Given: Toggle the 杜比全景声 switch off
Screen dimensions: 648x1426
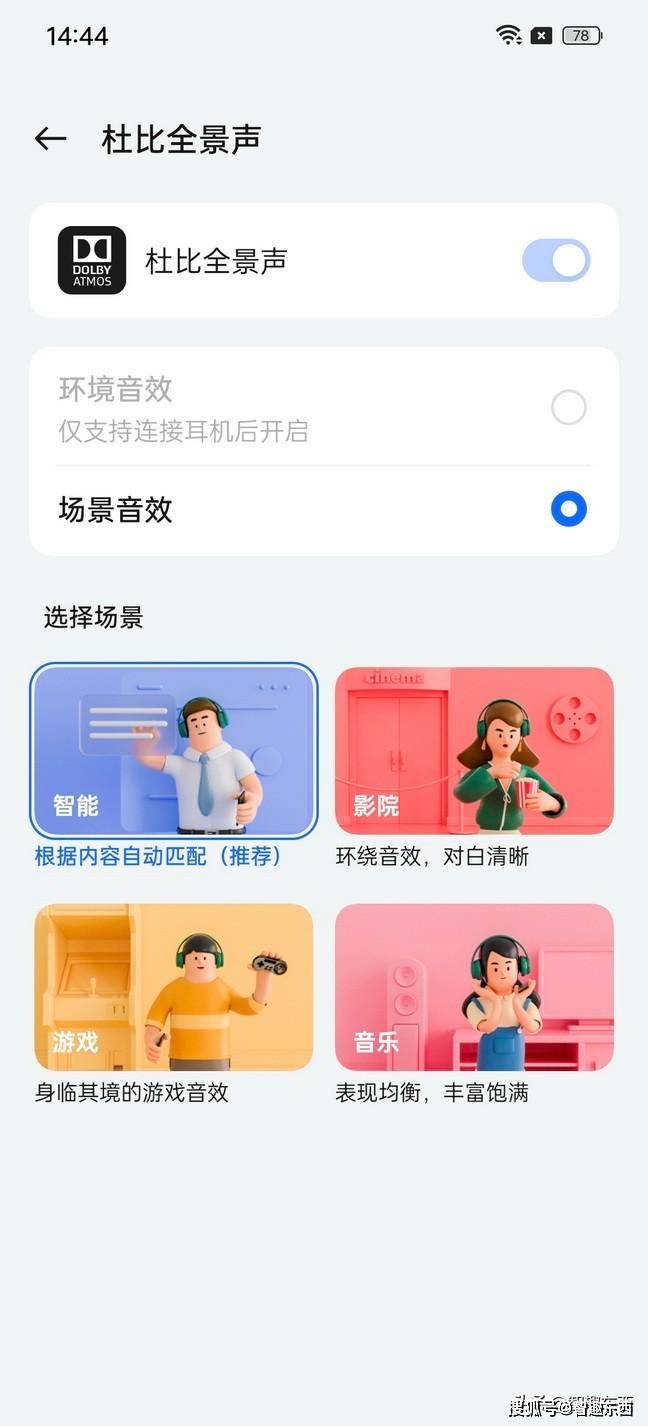Looking at the screenshot, I should [556, 261].
